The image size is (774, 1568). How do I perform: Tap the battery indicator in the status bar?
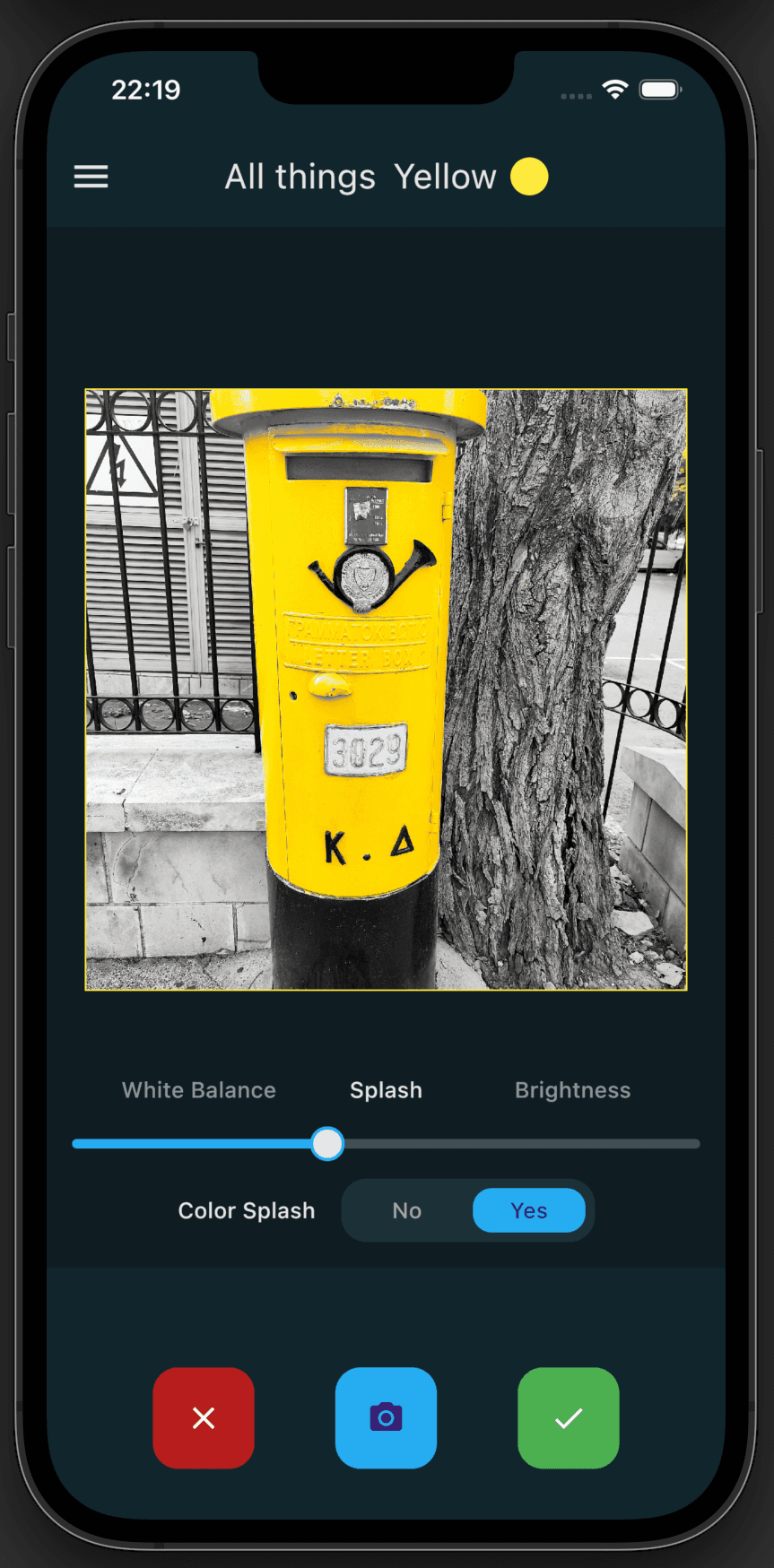coord(660,89)
